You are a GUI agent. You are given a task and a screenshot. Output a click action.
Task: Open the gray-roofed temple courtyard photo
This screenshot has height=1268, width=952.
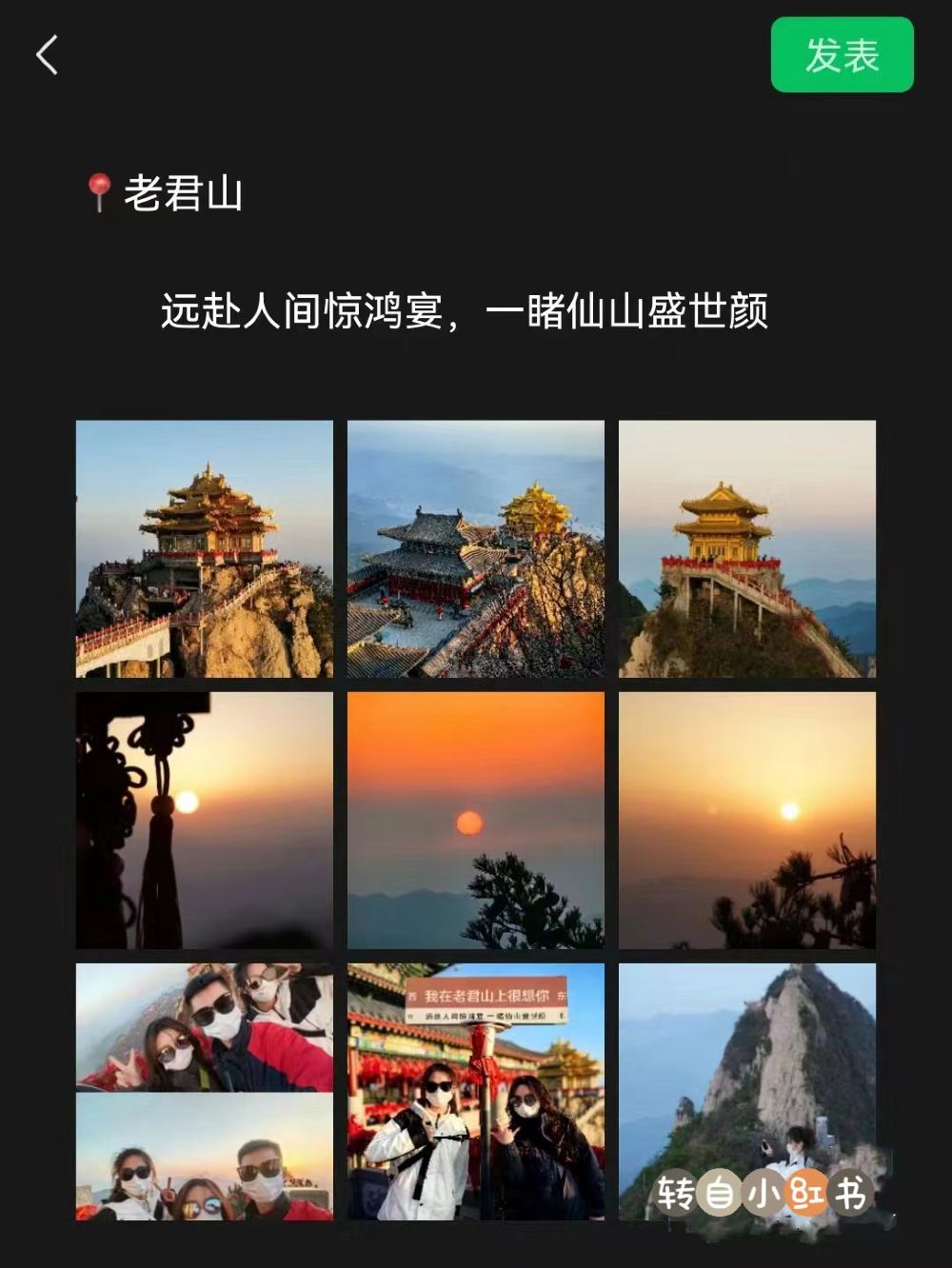point(475,548)
